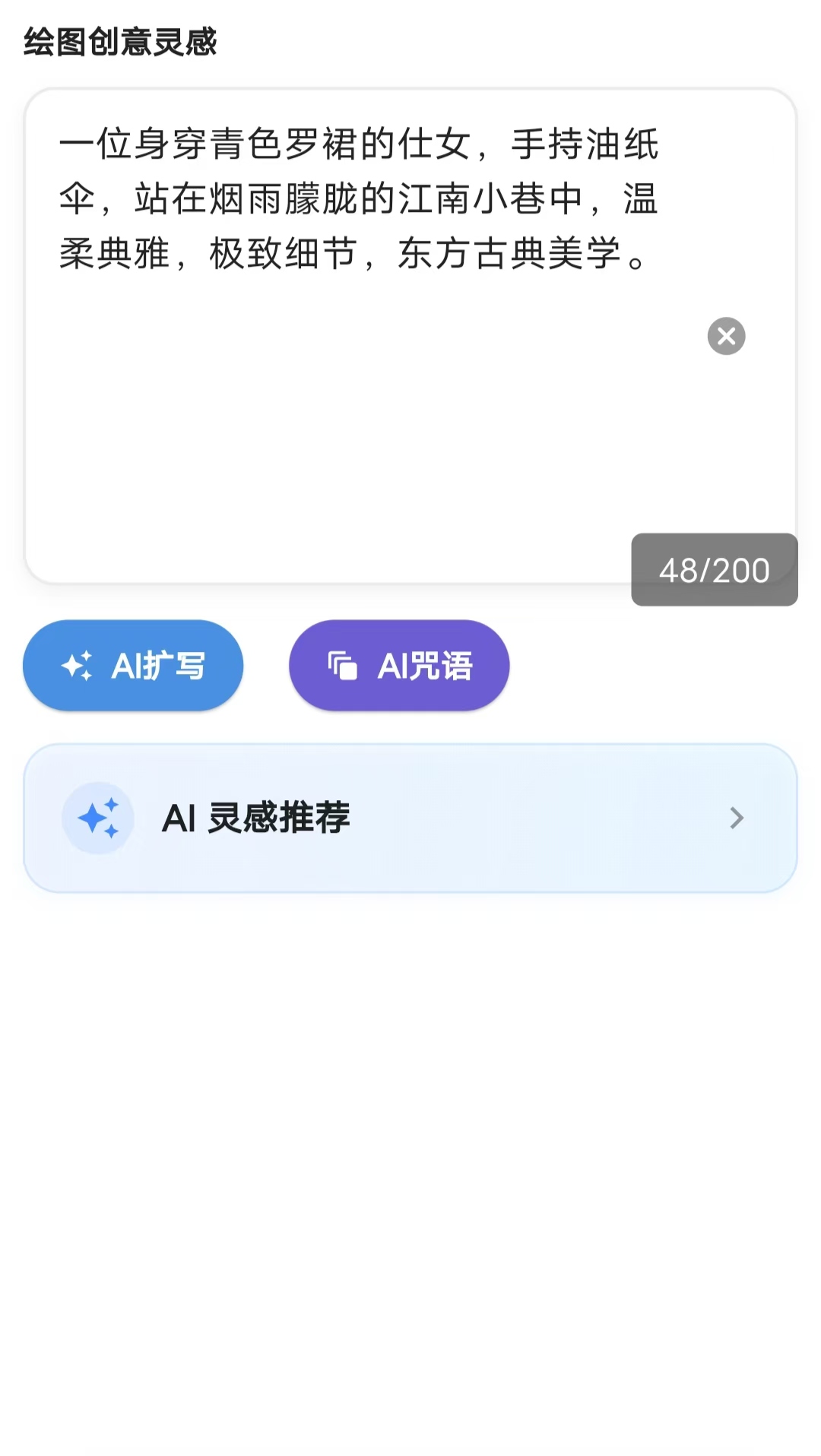Focus the drawing prompt text box
Viewport: 821px width, 1456px height.
click(410, 336)
